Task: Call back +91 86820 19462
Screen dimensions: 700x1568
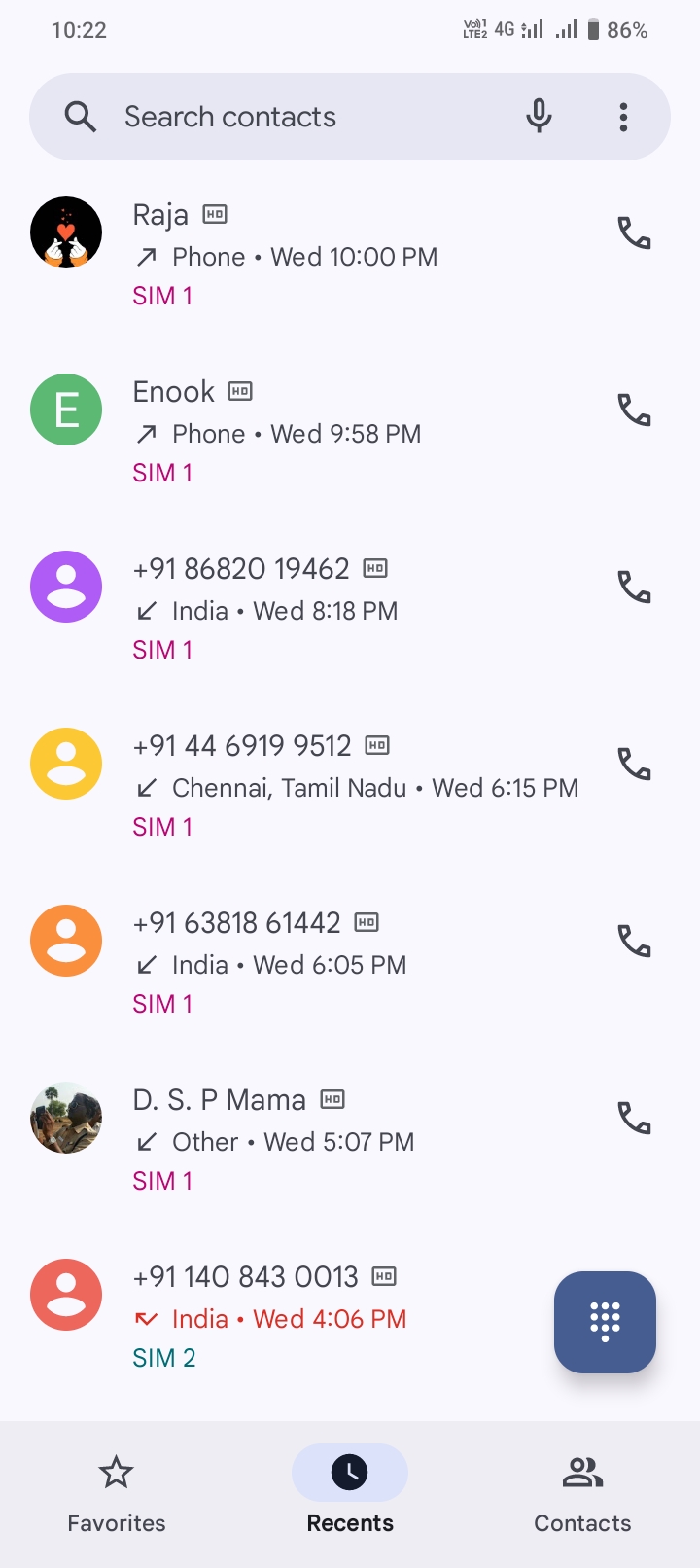Action: (634, 588)
